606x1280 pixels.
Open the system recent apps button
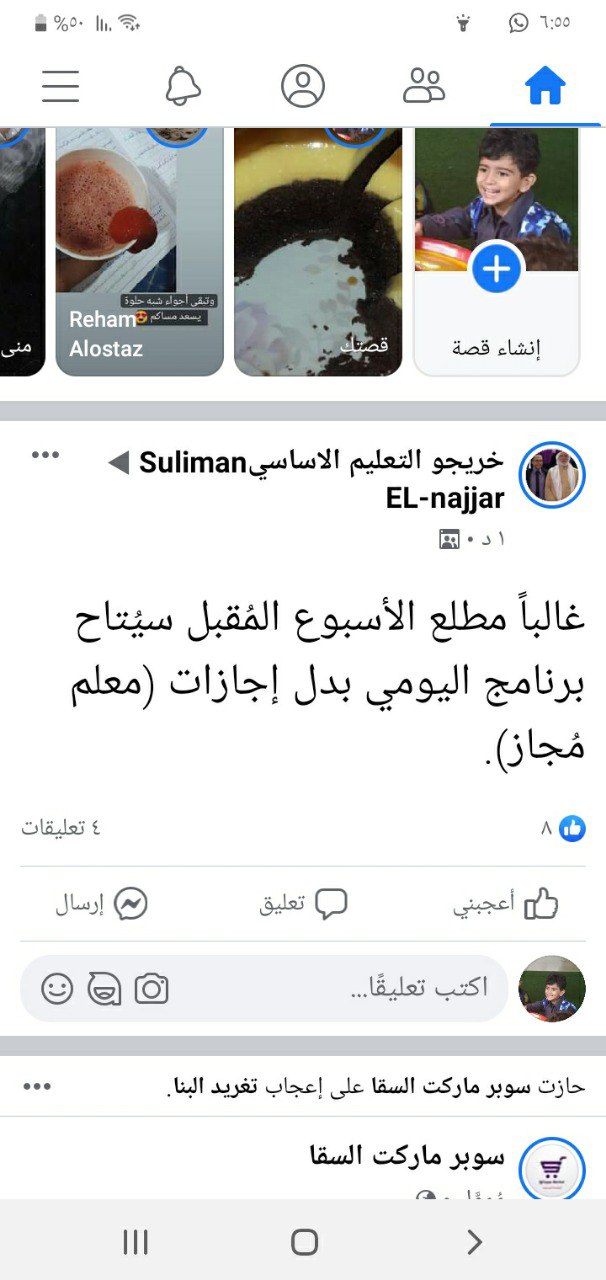tap(135, 1242)
